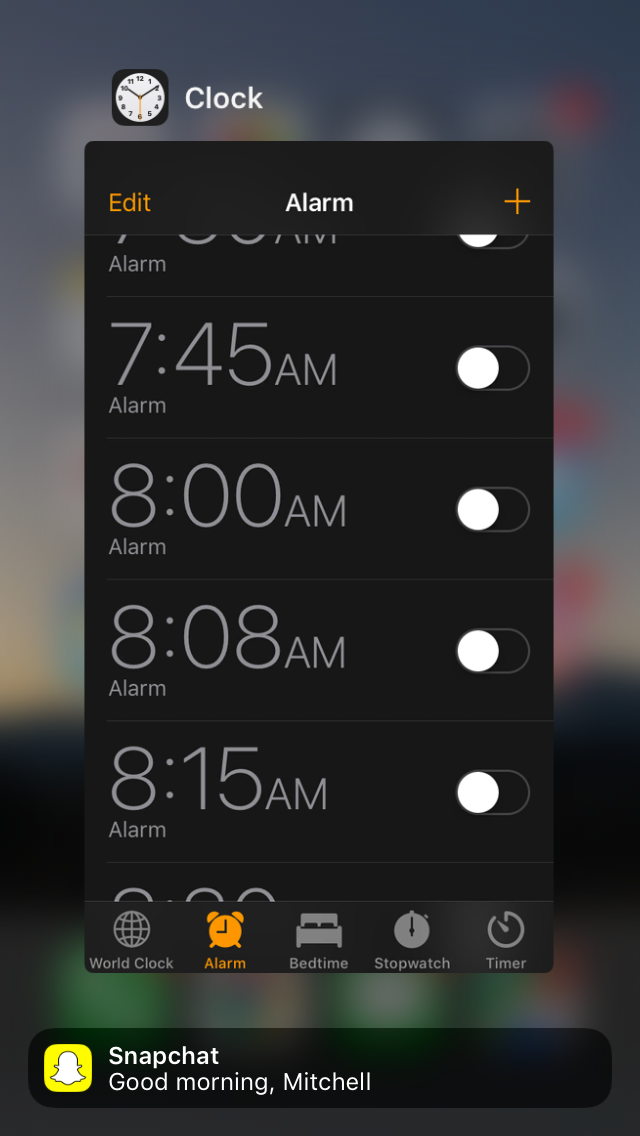The height and width of the screenshot is (1136, 640).
Task: Enable the 7:45 AM alarm
Action: tap(493, 368)
